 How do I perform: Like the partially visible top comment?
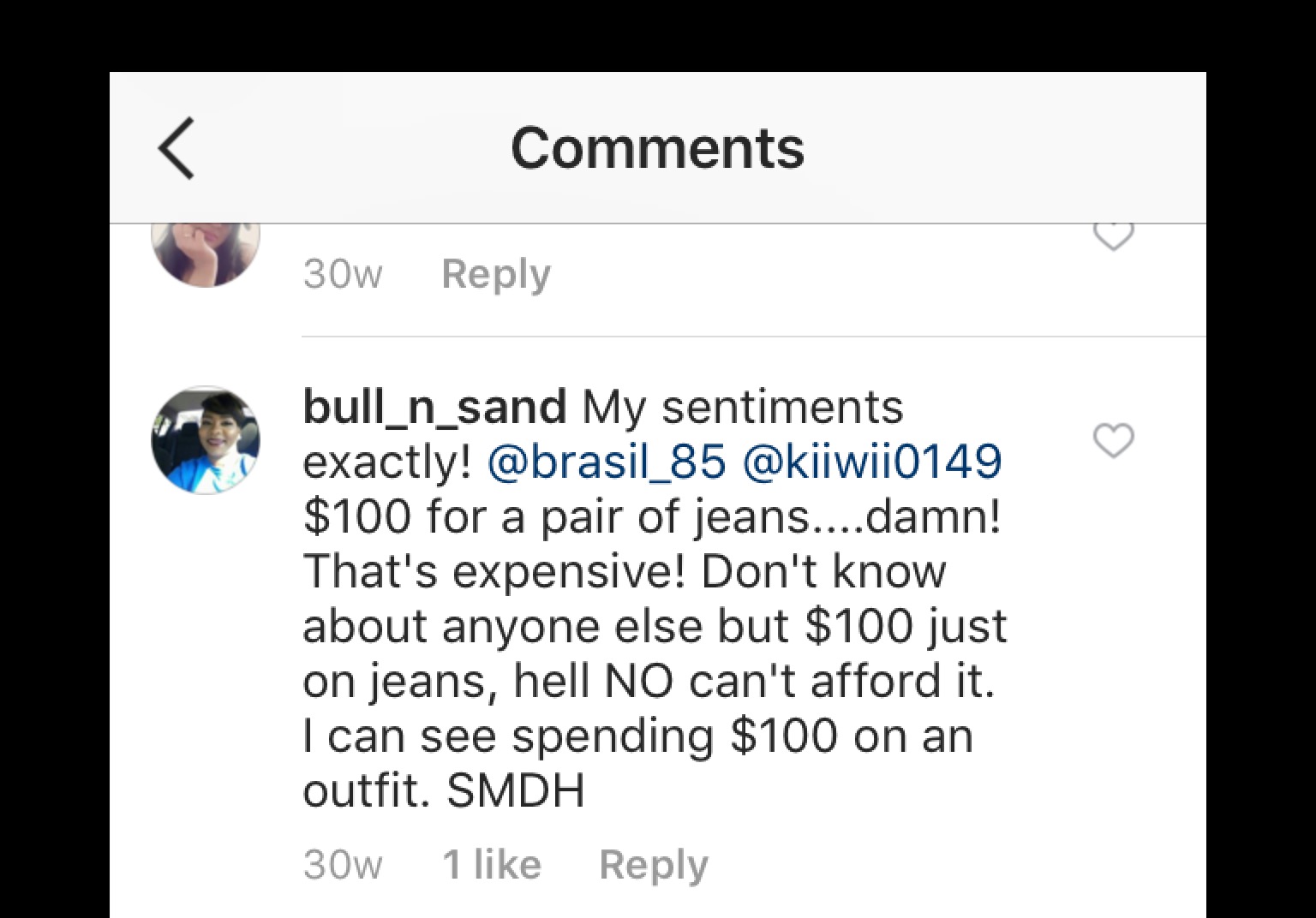click(1113, 236)
